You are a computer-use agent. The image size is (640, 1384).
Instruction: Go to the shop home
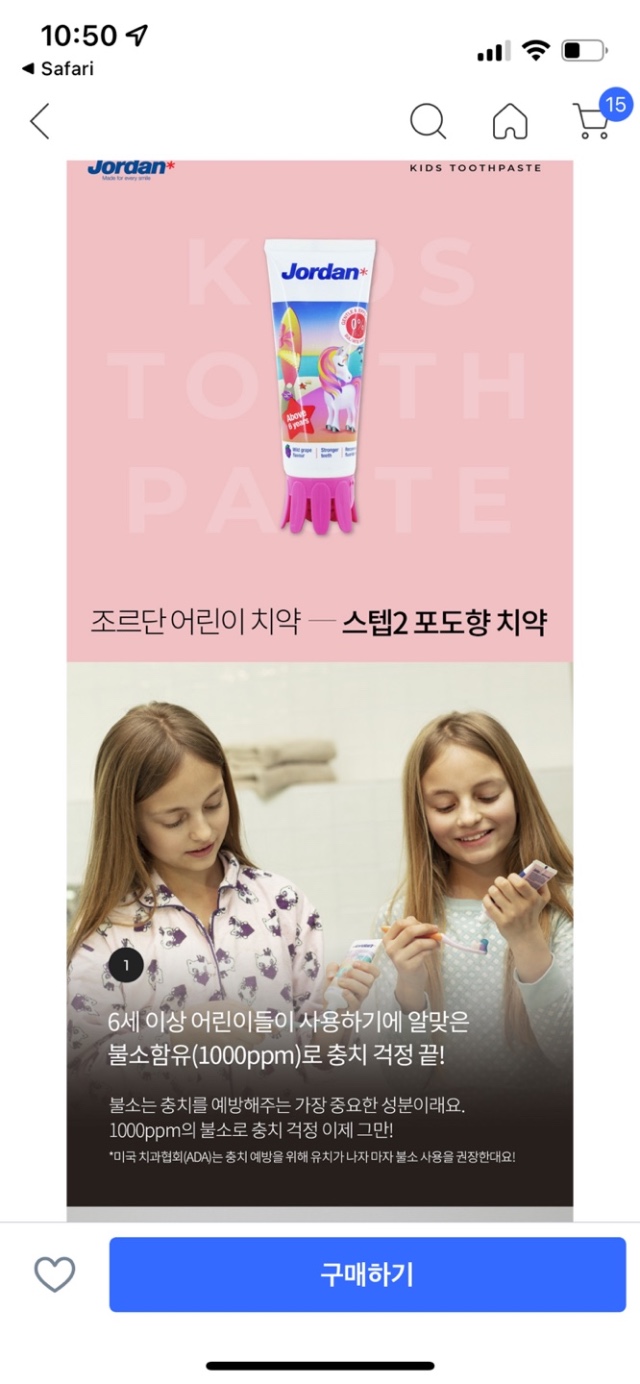point(510,121)
